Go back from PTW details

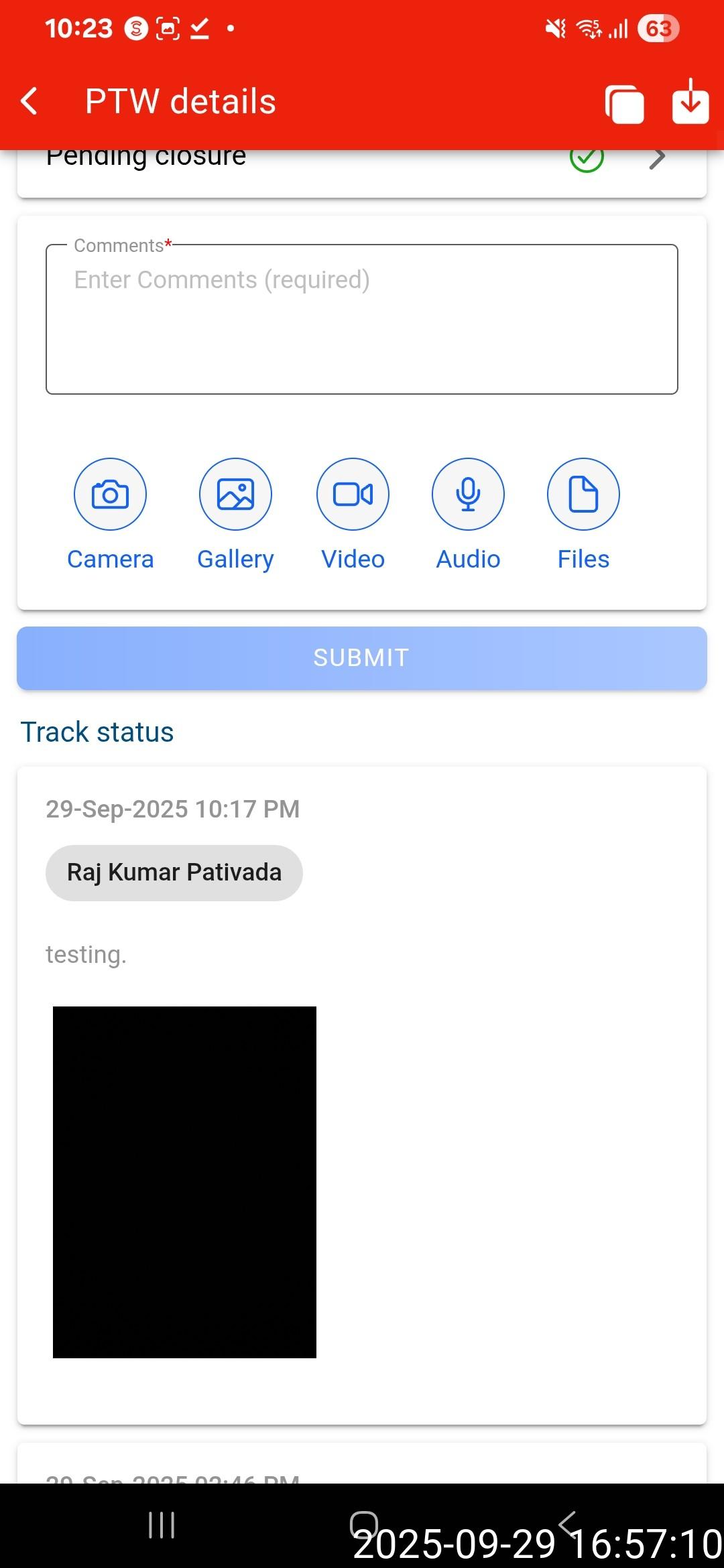[29, 102]
